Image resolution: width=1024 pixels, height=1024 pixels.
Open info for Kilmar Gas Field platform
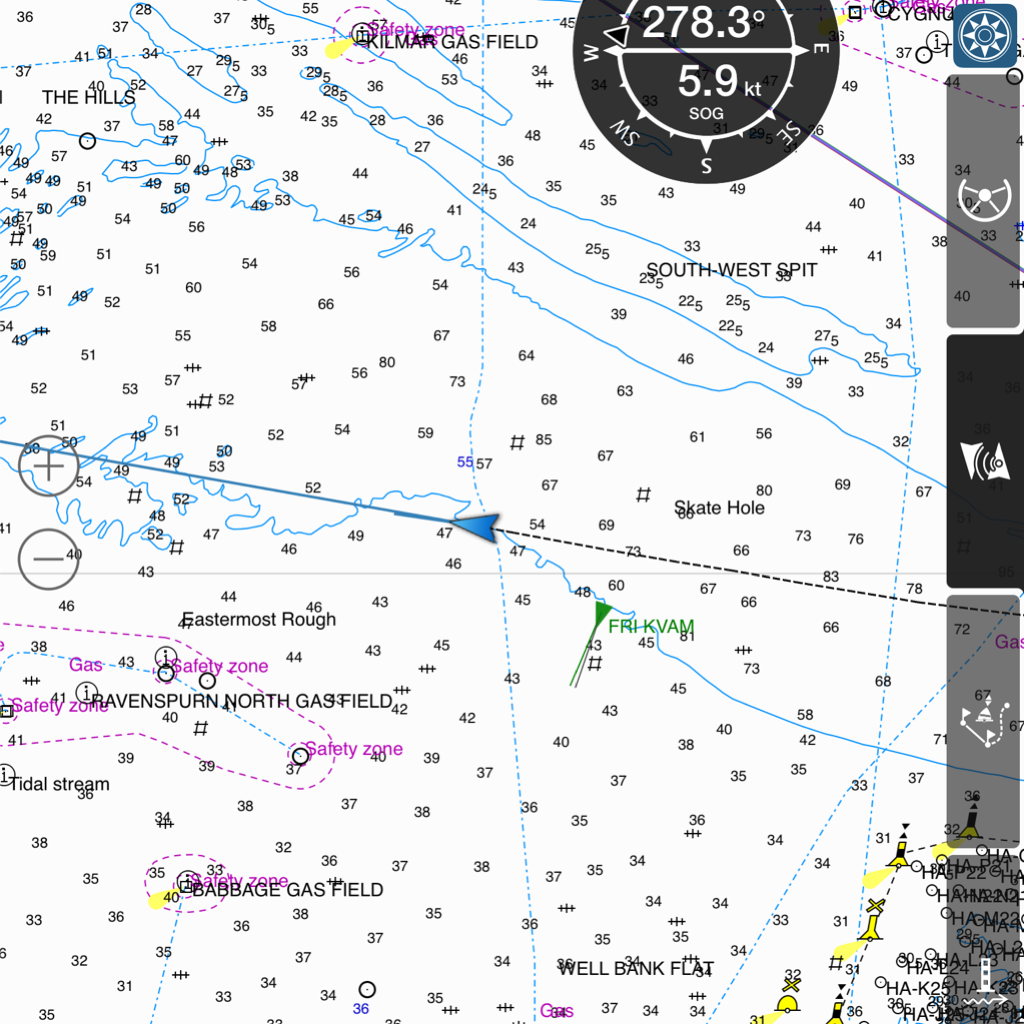[362, 36]
